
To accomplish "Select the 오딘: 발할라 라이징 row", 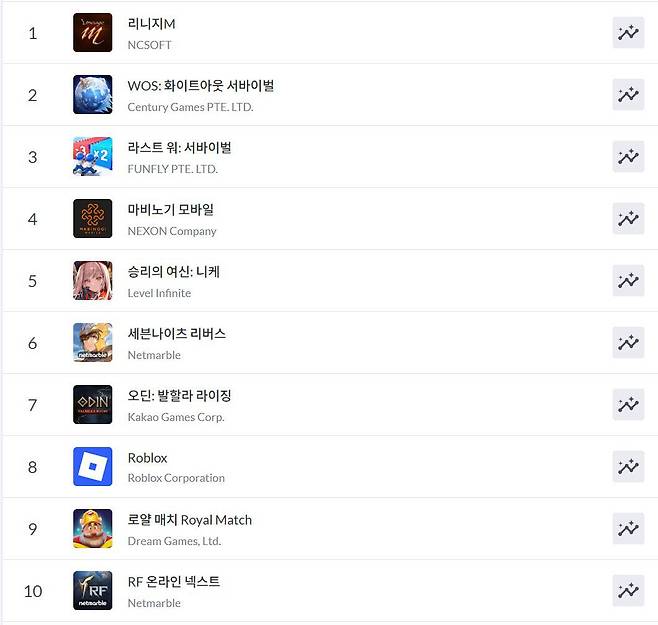I will point(179,396).
